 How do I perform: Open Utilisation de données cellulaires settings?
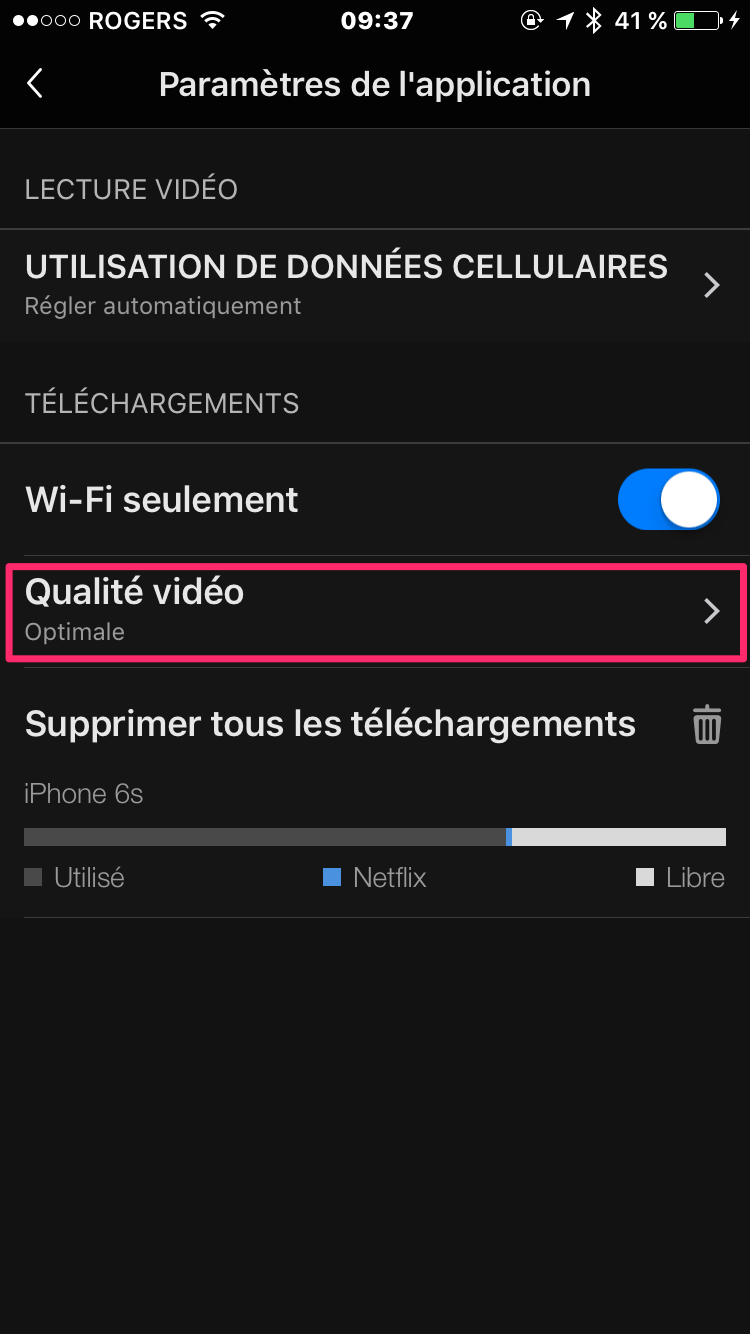pyautogui.click(x=374, y=284)
